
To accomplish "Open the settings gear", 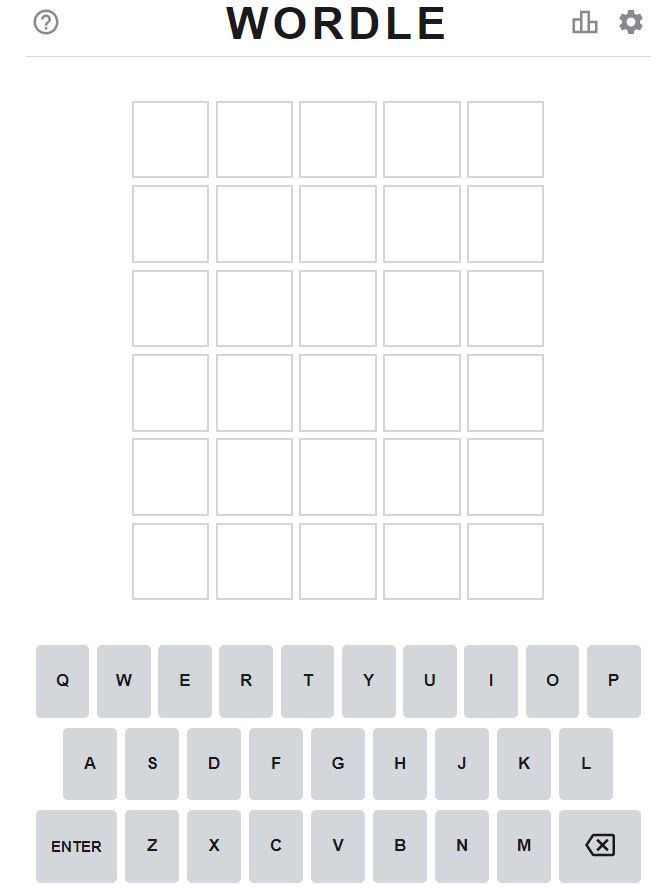I will tap(630, 22).
